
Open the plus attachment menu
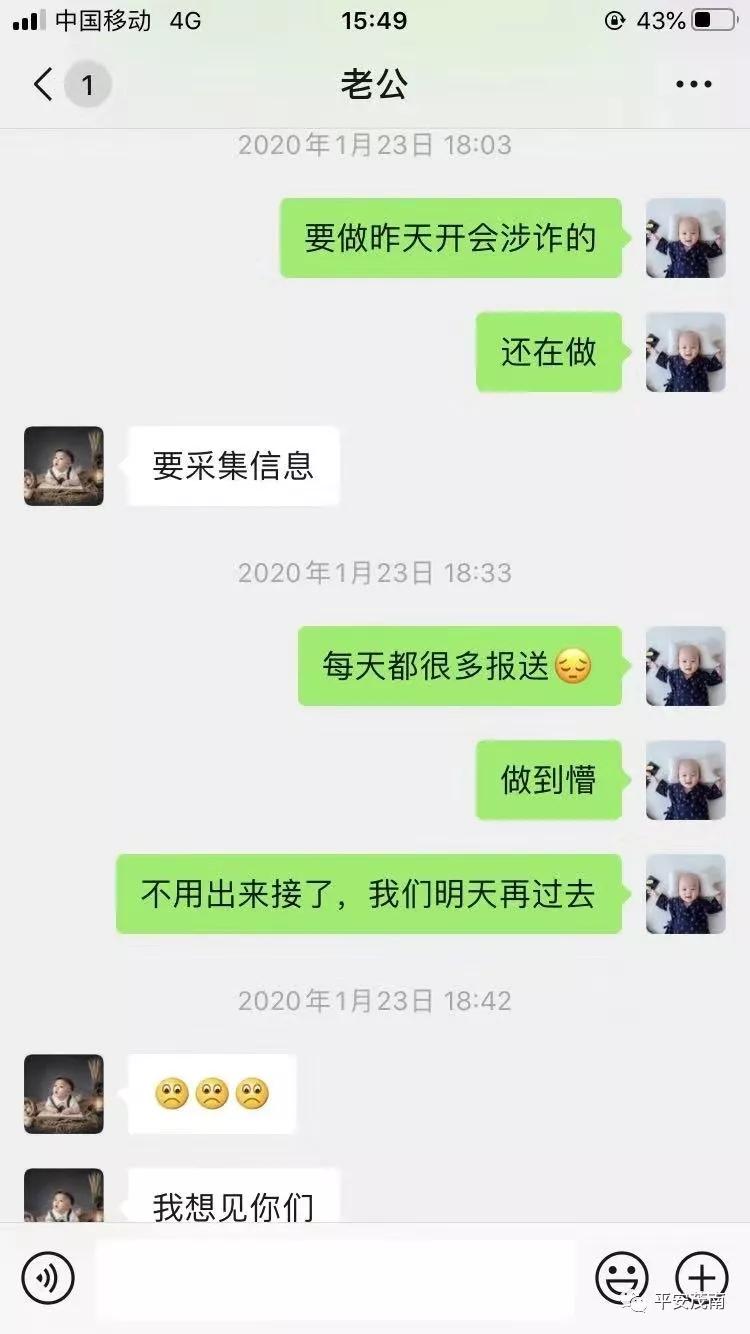click(702, 1277)
